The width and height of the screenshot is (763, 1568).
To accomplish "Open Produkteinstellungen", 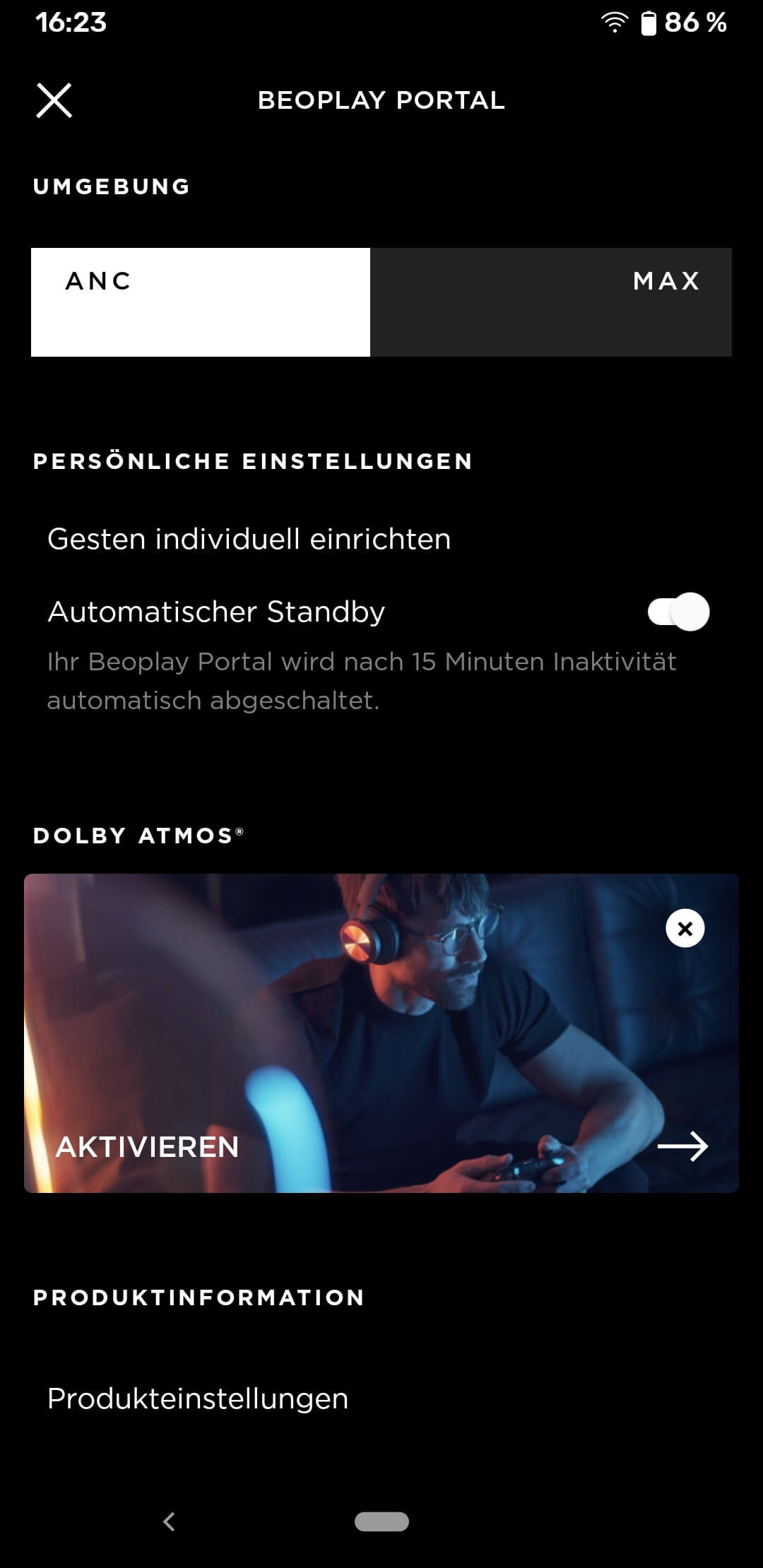I will tap(198, 1399).
